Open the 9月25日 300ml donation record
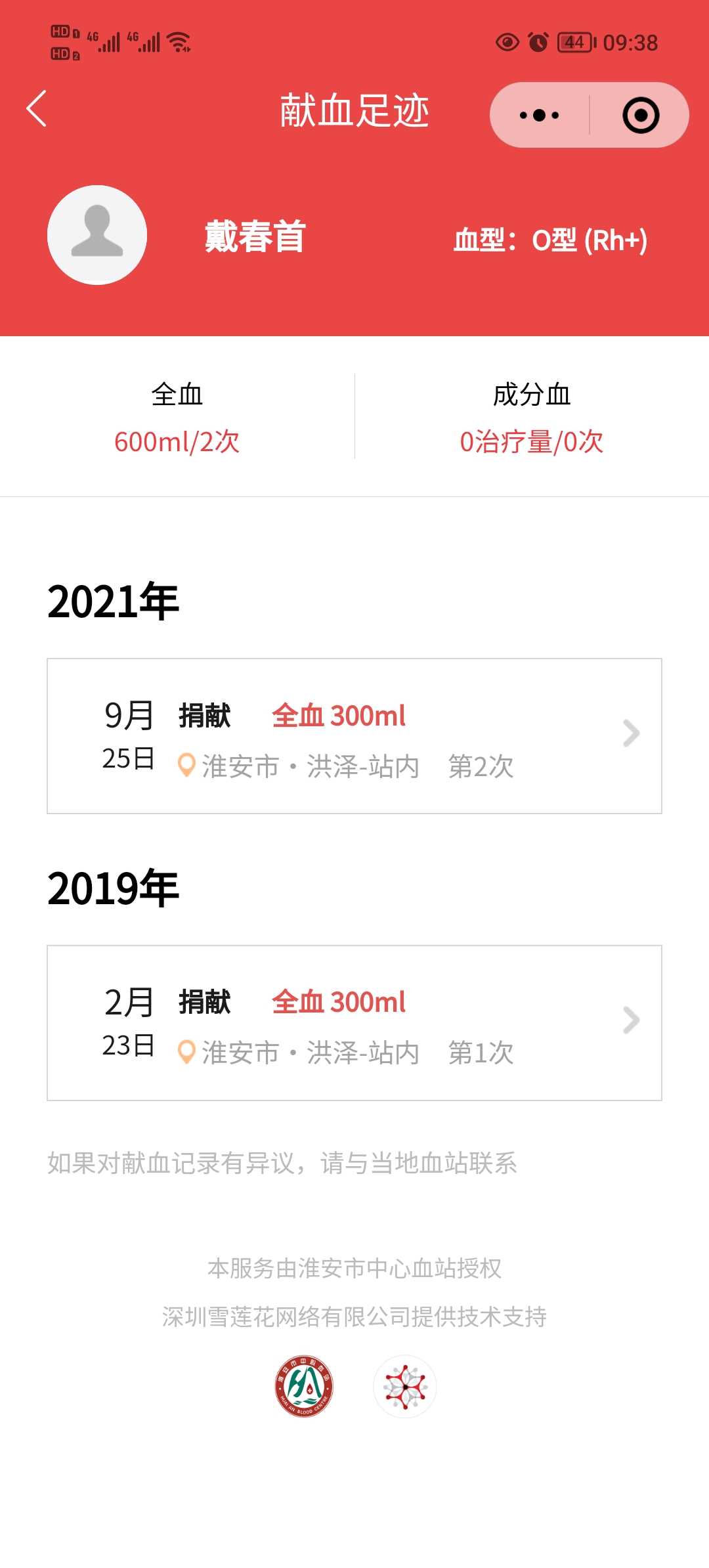 pos(354,736)
